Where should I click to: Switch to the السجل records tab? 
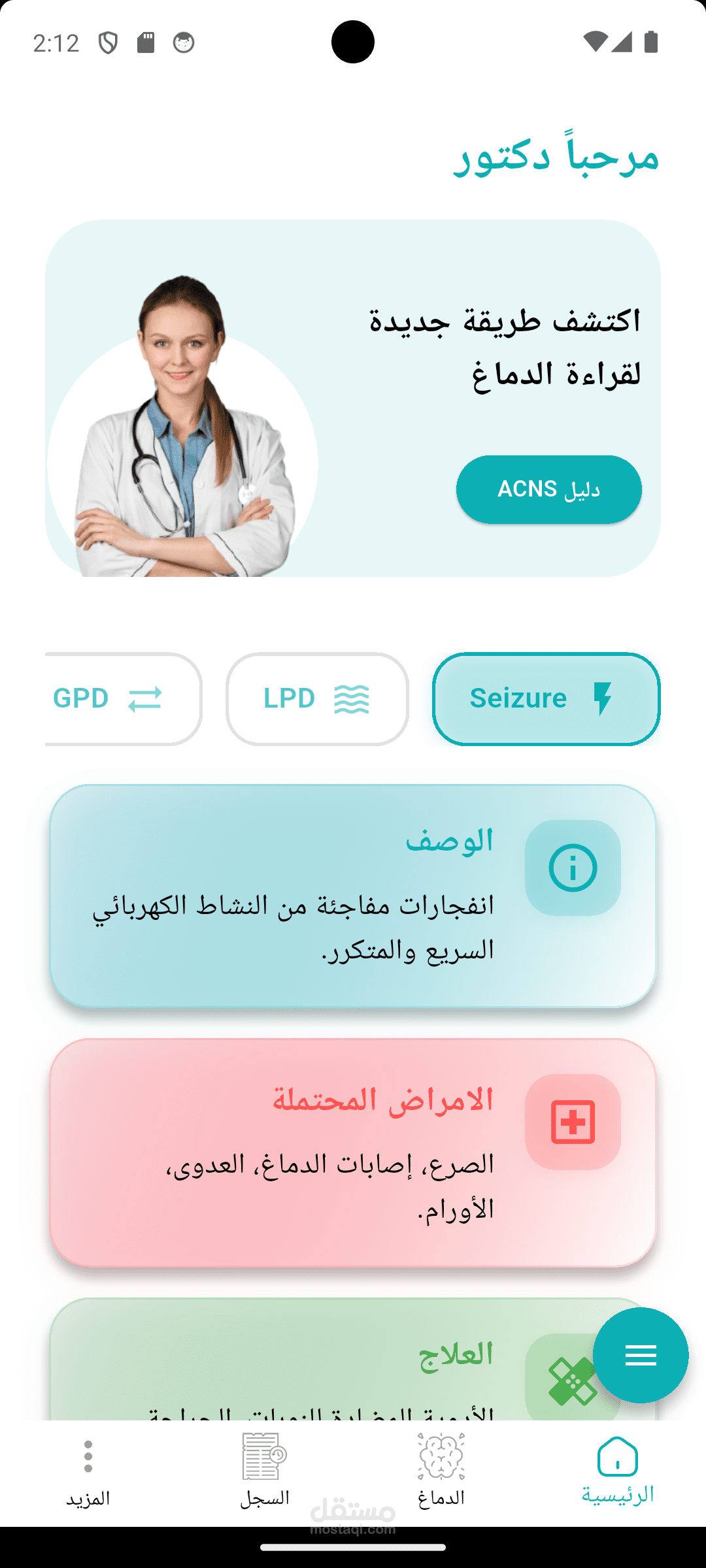264,1470
